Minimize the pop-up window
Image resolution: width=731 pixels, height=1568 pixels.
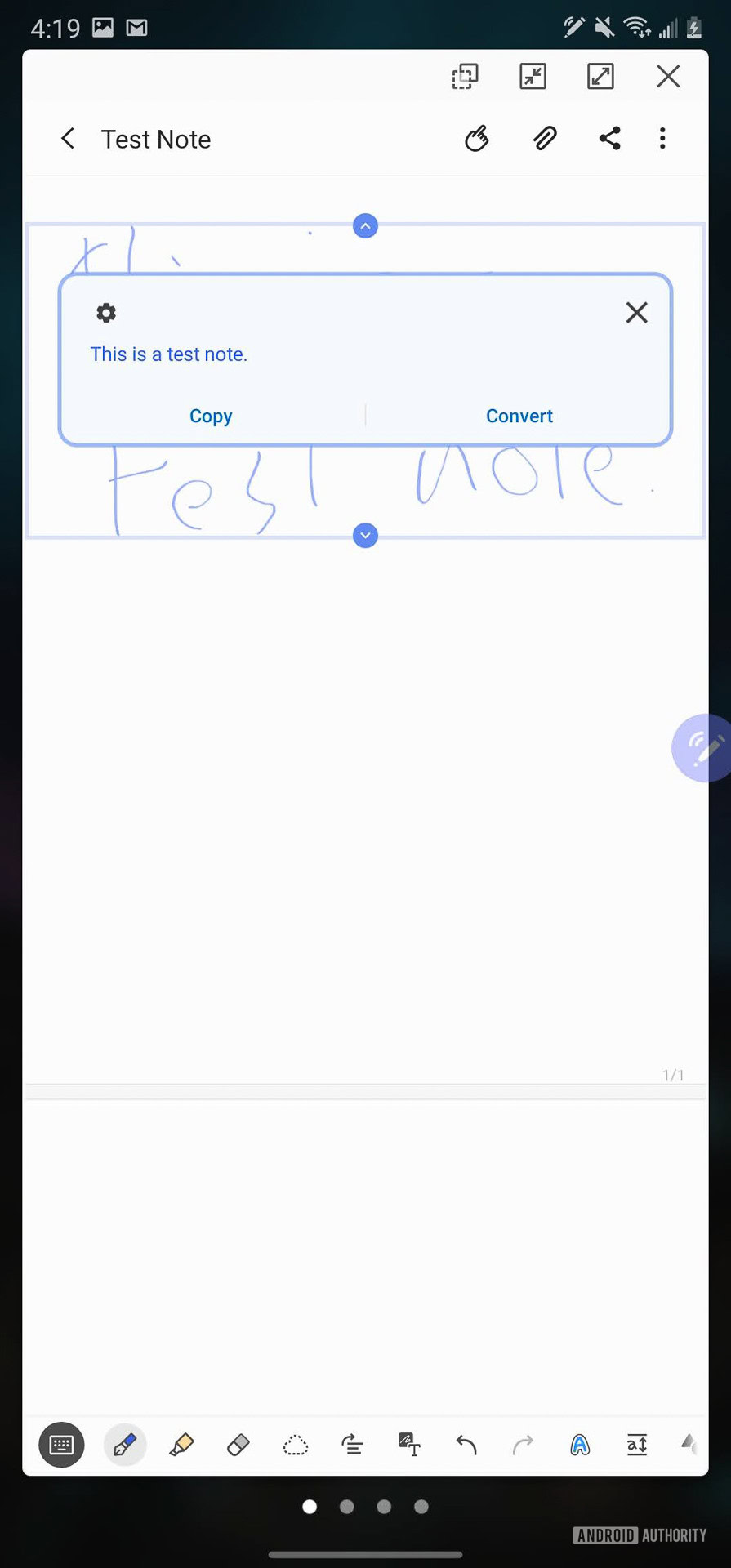[x=533, y=77]
